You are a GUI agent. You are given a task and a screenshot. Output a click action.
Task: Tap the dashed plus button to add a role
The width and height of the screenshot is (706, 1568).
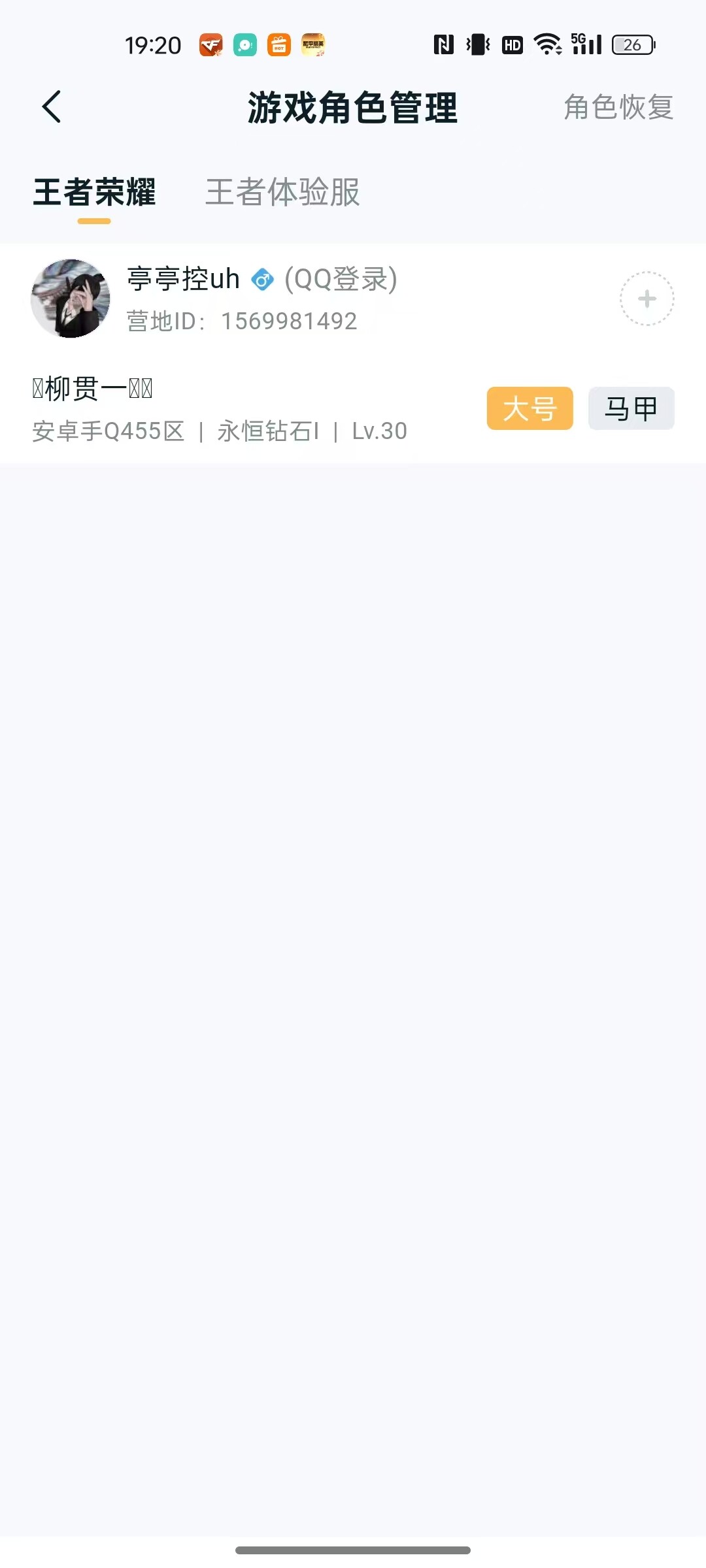pos(646,297)
